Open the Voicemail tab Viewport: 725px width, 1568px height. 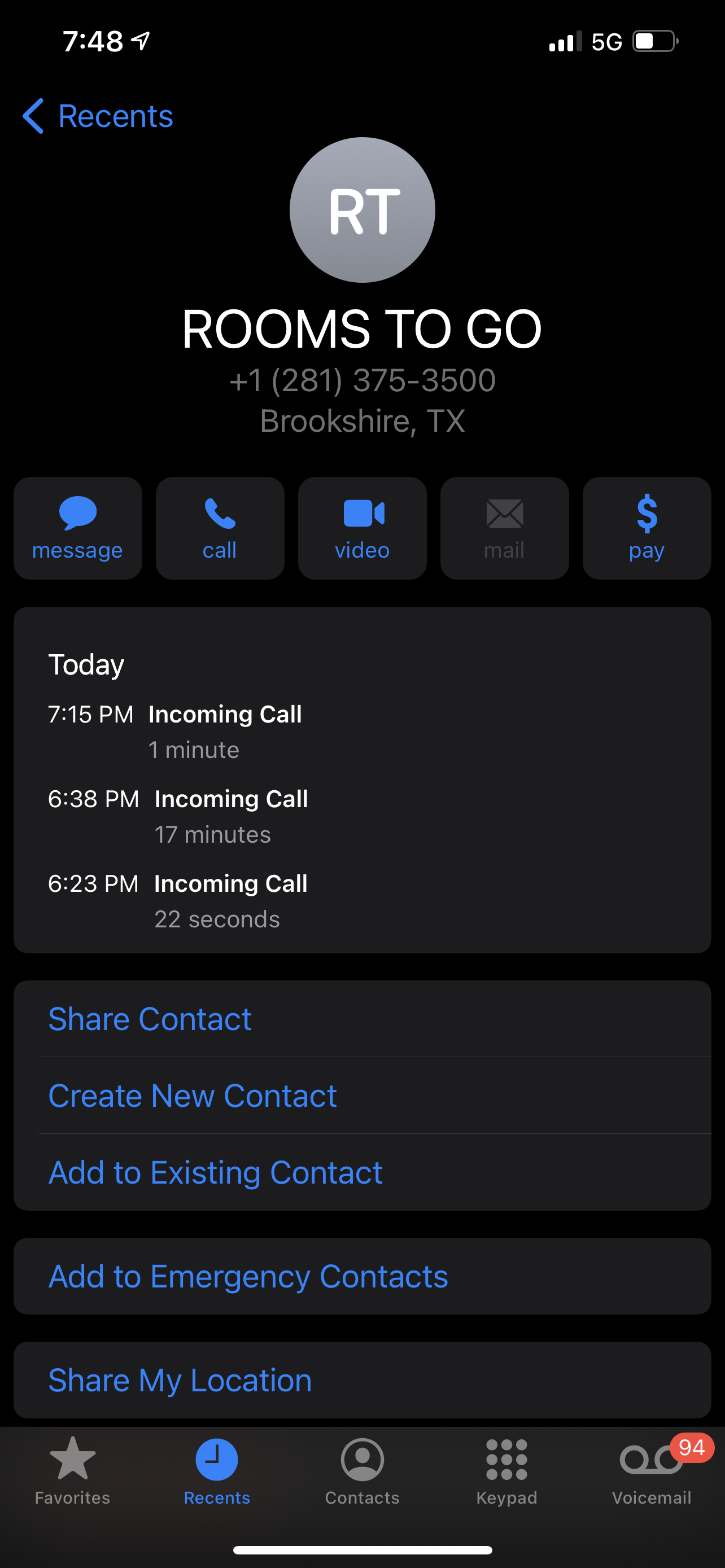click(652, 1470)
